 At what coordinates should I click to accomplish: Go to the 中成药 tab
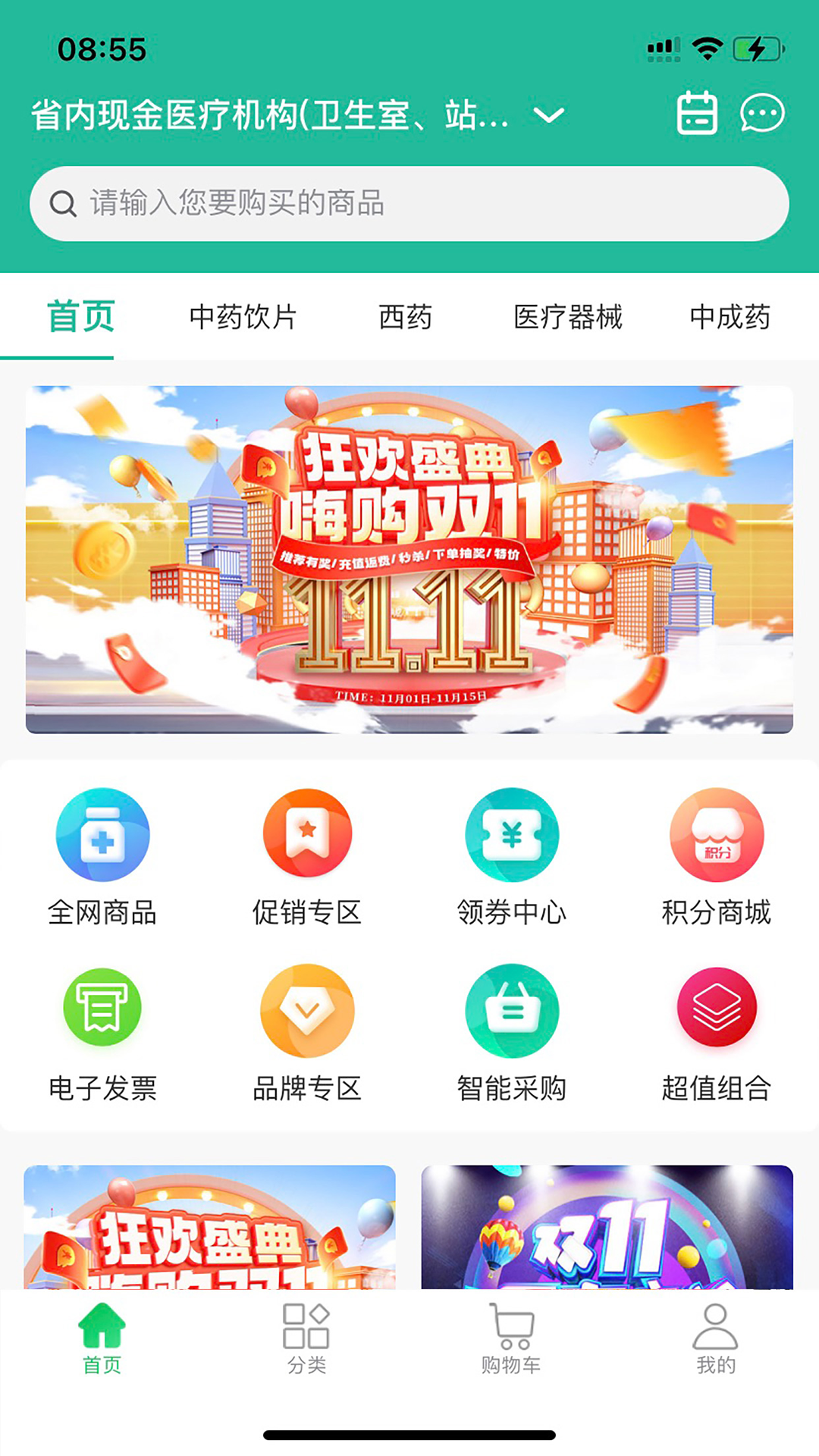(x=730, y=317)
